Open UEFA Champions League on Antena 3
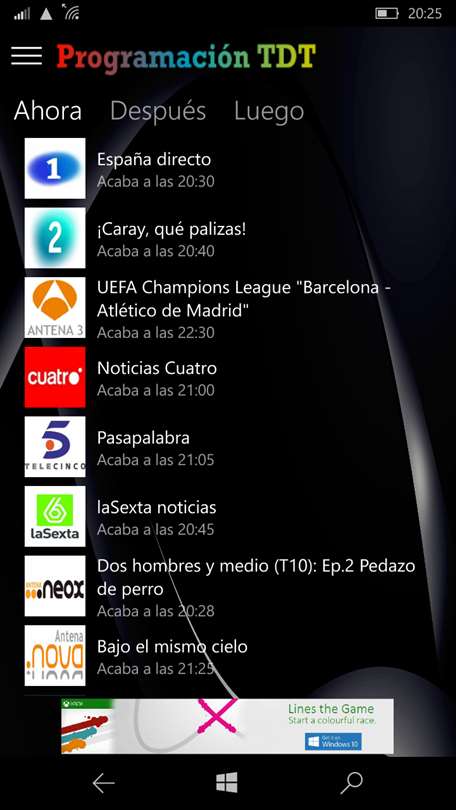The height and width of the screenshot is (810, 456). click(228, 308)
